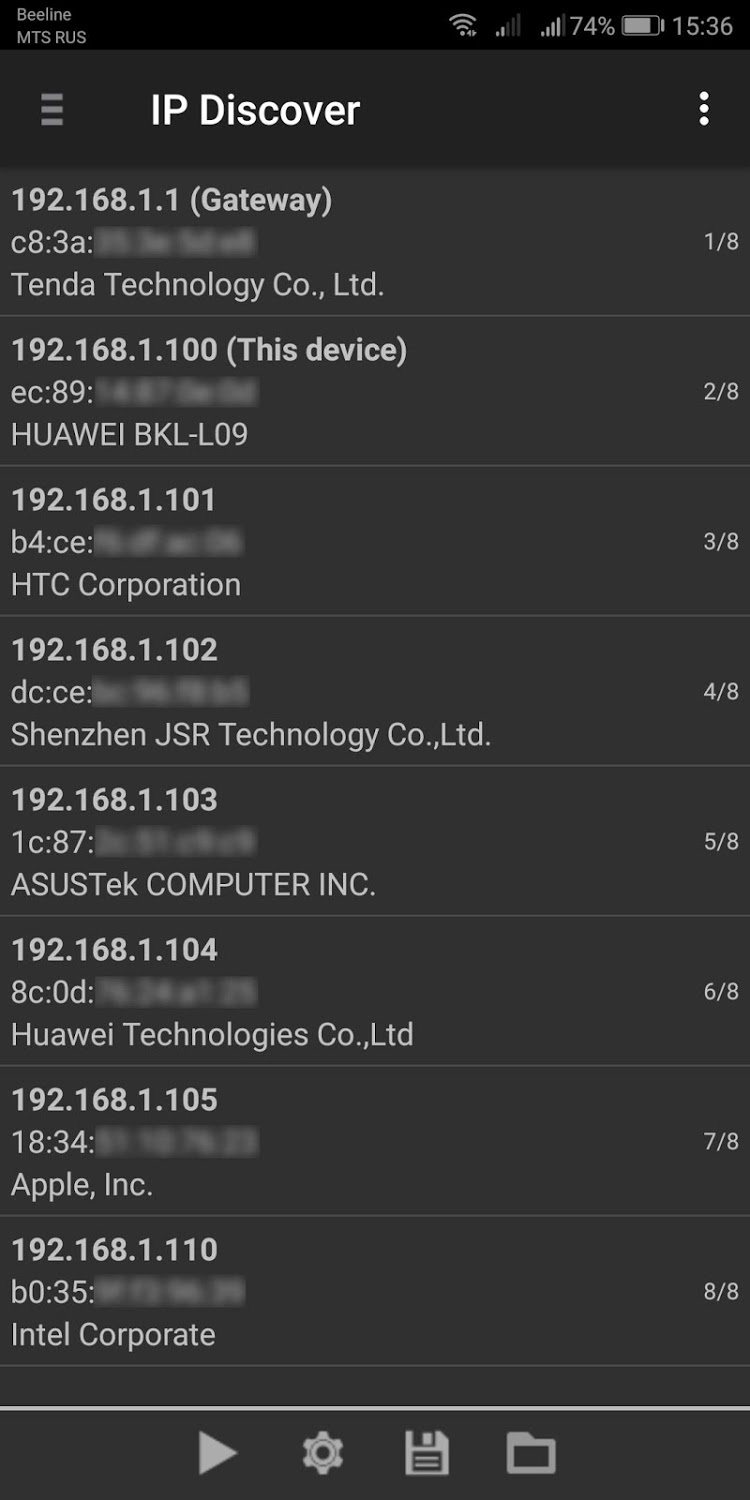Select the Intel Corporate device at 192.168.1.110
The width and height of the screenshot is (750, 1500).
pos(375,1292)
